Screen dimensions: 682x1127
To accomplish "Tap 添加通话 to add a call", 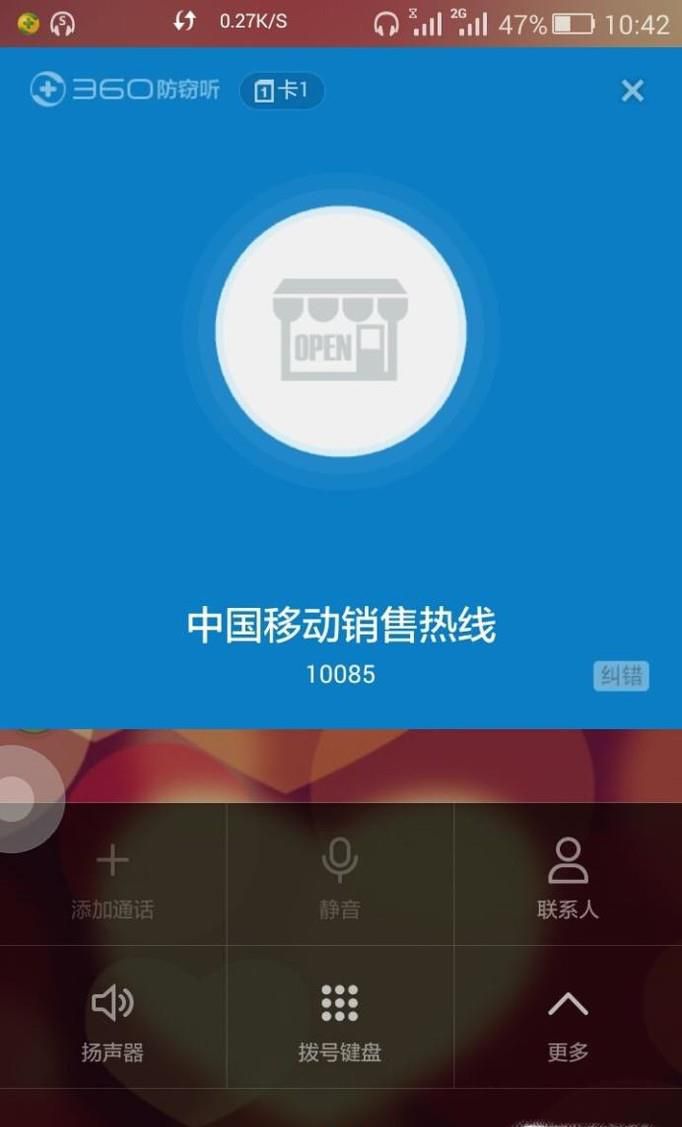I will pyautogui.click(x=113, y=877).
